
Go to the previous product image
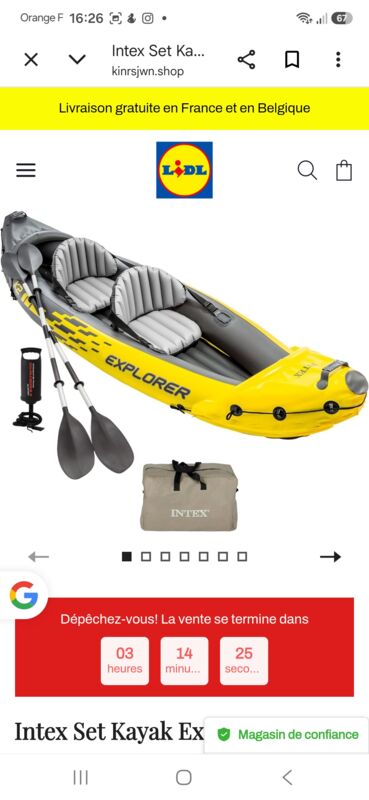pyautogui.click(x=39, y=557)
